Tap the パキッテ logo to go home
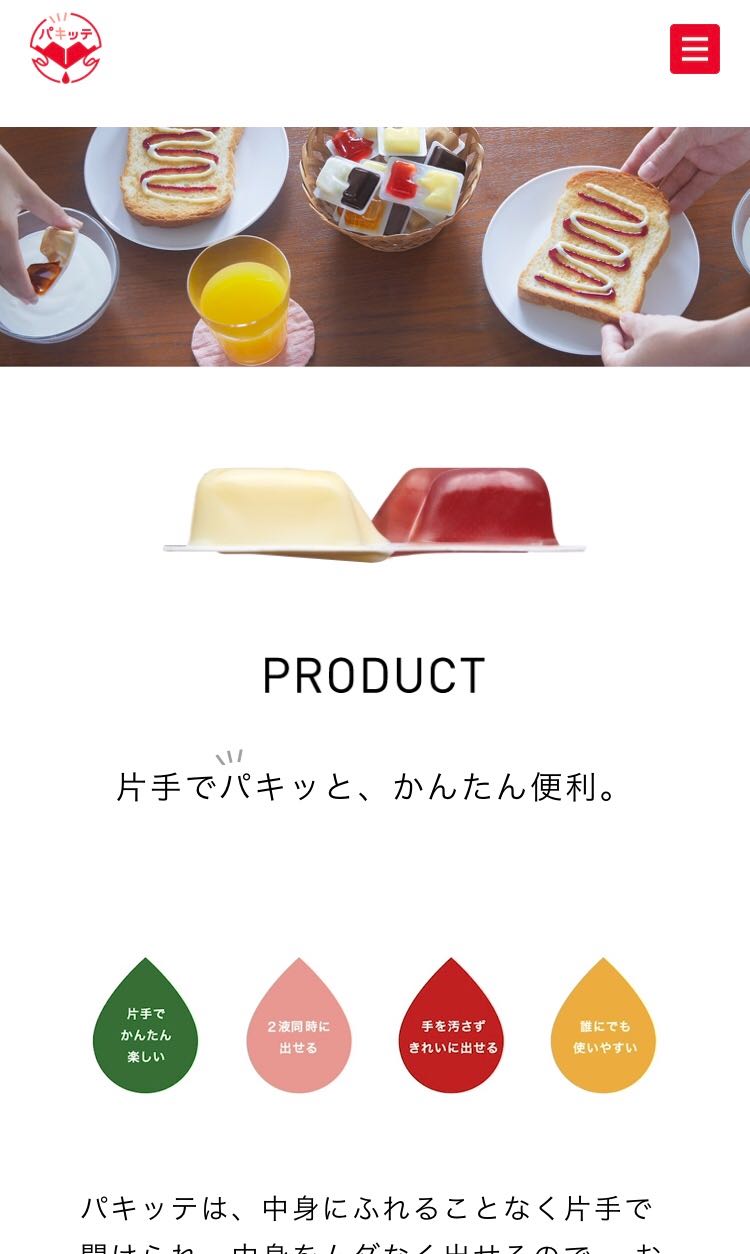750x1254 pixels. [x=66, y=48]
